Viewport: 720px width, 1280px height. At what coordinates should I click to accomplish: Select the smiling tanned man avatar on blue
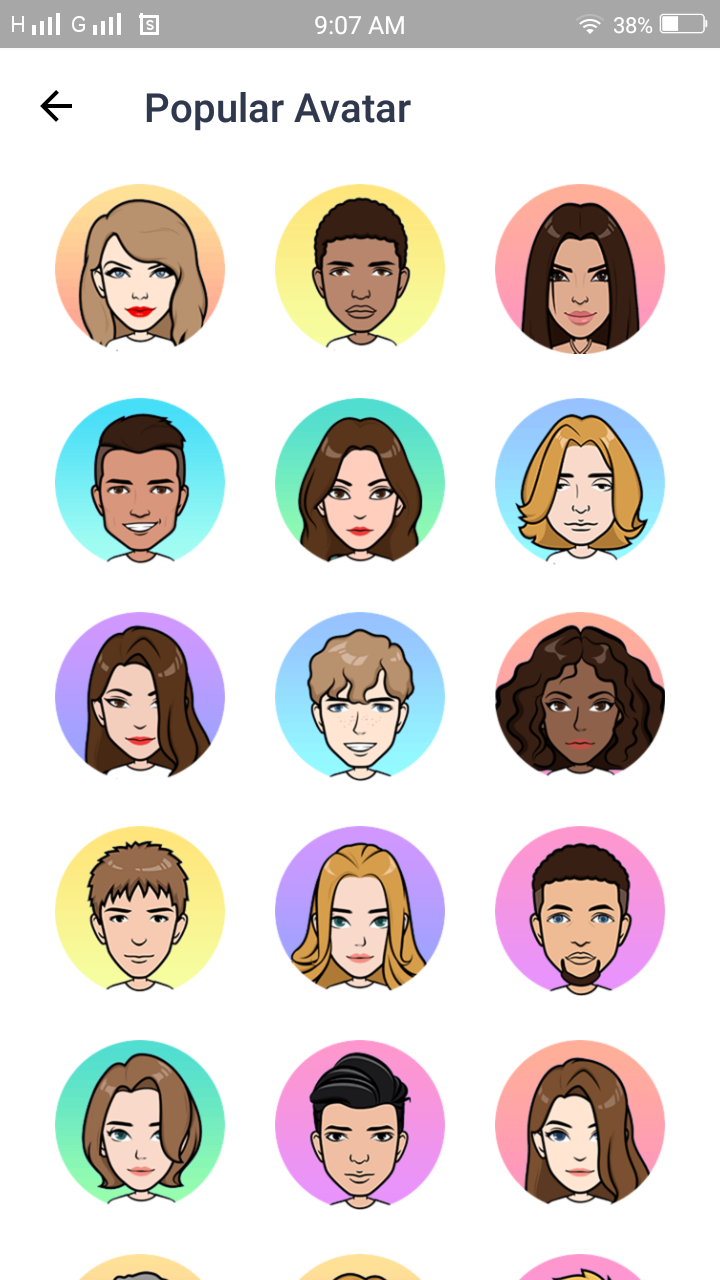tap(140, 482)
